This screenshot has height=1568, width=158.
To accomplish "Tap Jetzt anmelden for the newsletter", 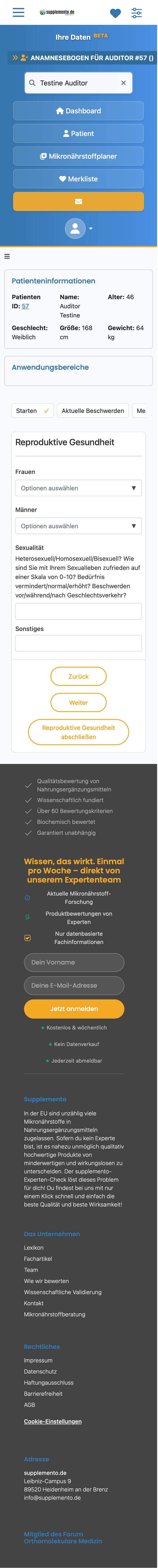I will point(74,1009).
